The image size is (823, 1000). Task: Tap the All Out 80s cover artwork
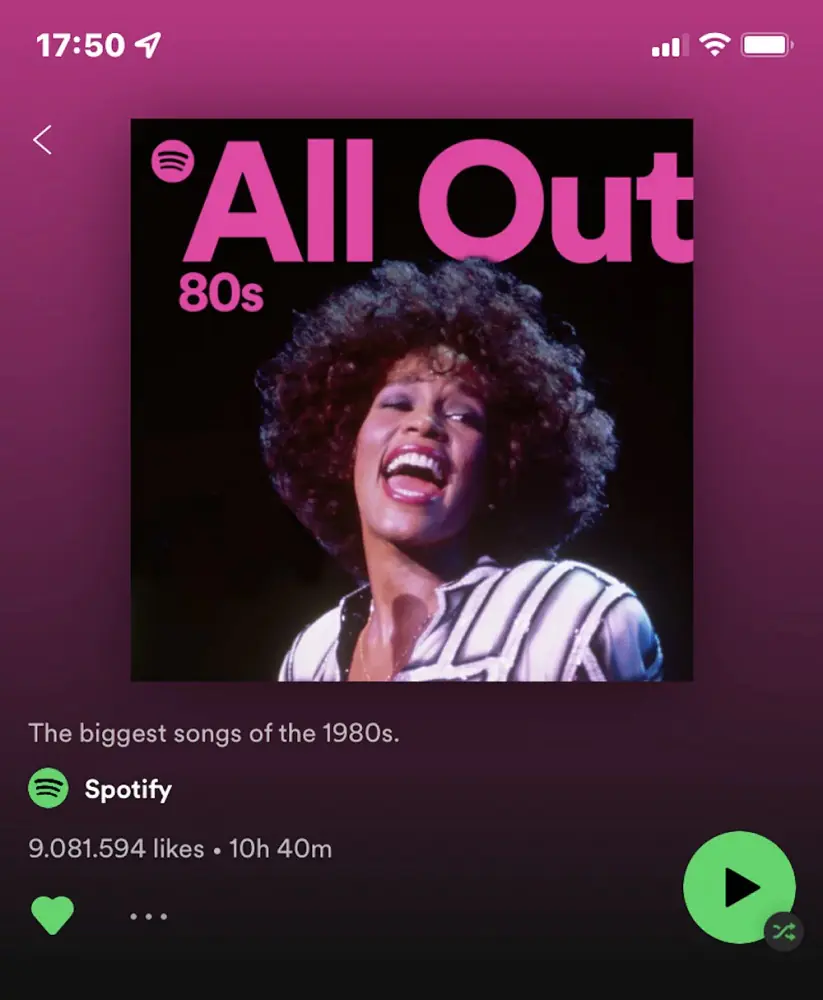[411, 397]
